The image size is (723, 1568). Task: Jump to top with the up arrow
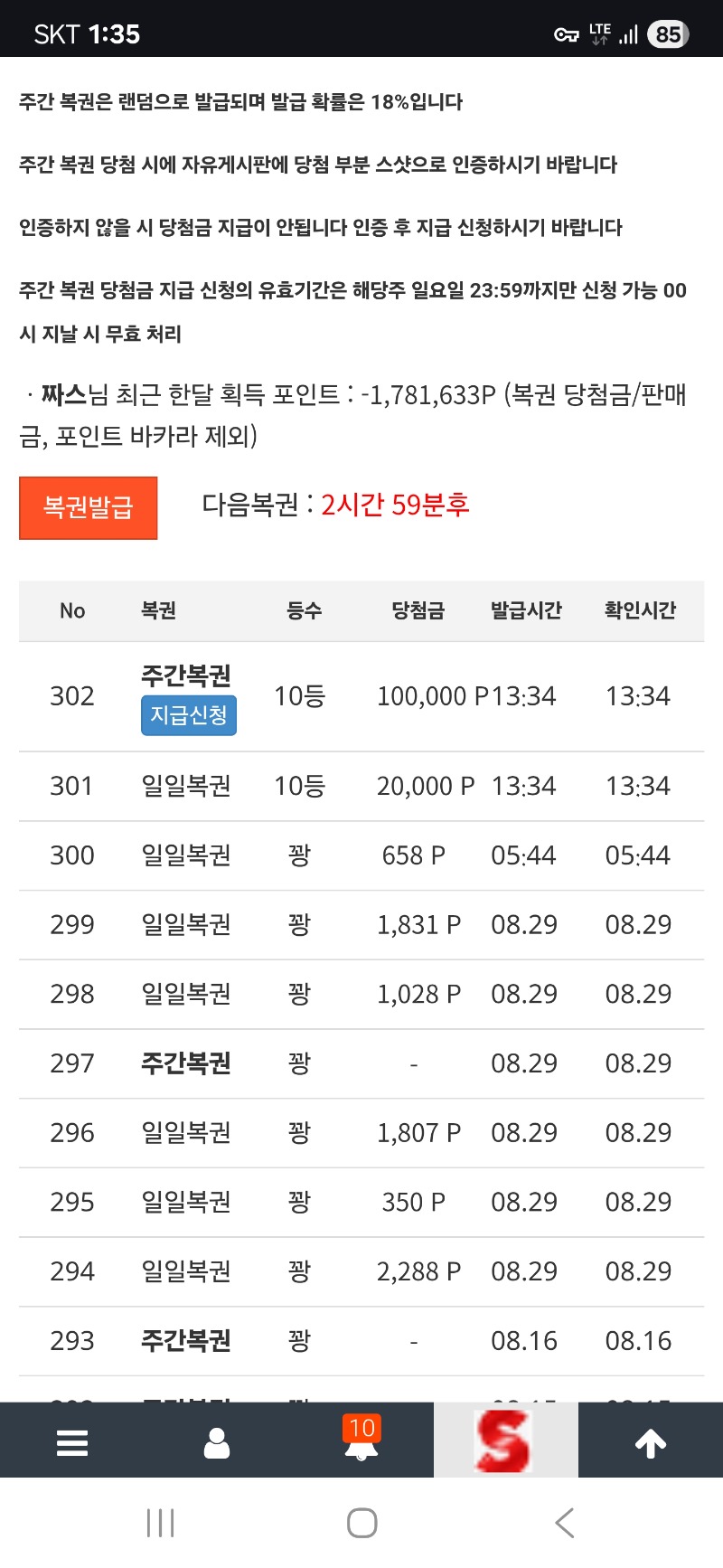(x=651, y=1443)
